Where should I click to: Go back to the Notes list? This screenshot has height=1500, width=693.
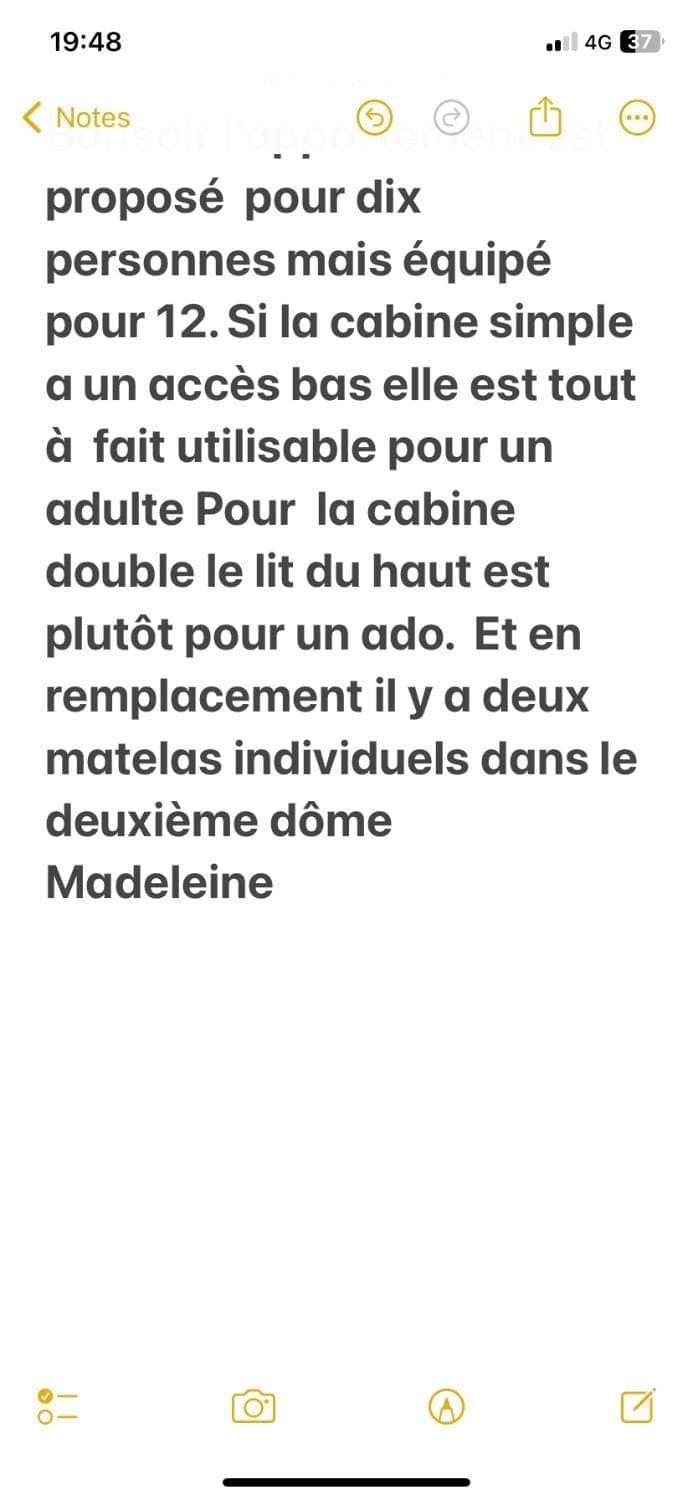pyautogui.click(x=76, y=118)
